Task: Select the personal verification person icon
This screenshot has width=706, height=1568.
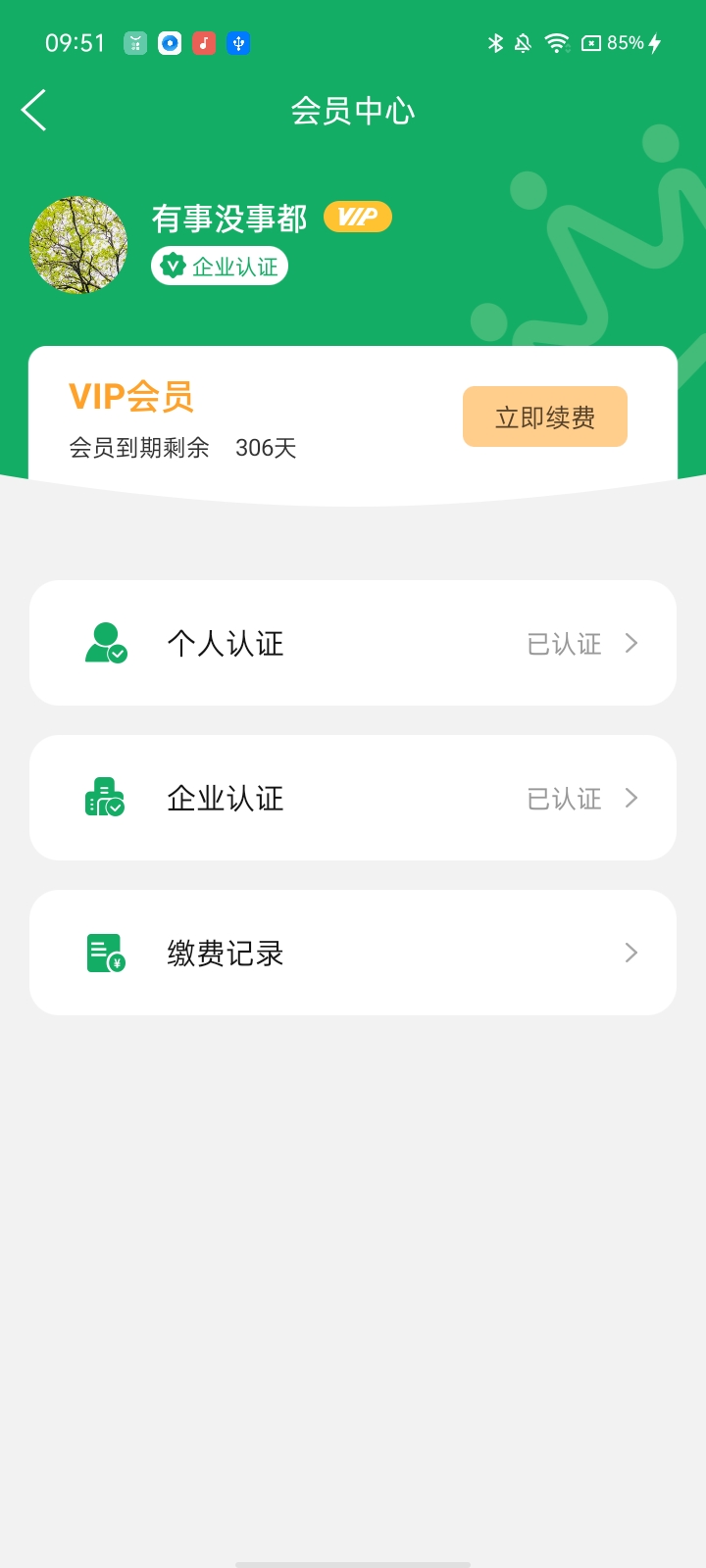Action: coord(105,643)
